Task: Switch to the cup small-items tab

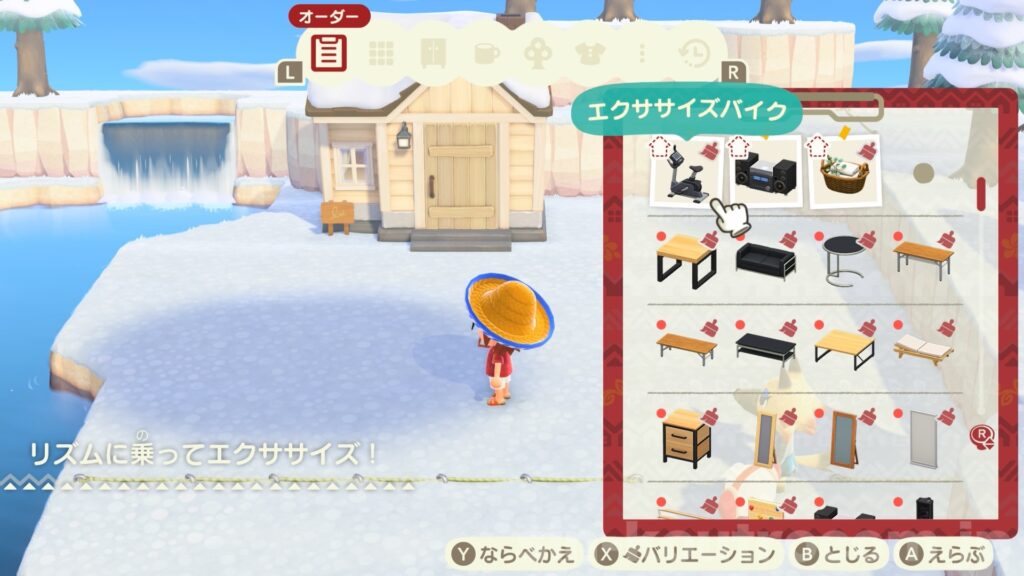Action: [486, 53]
